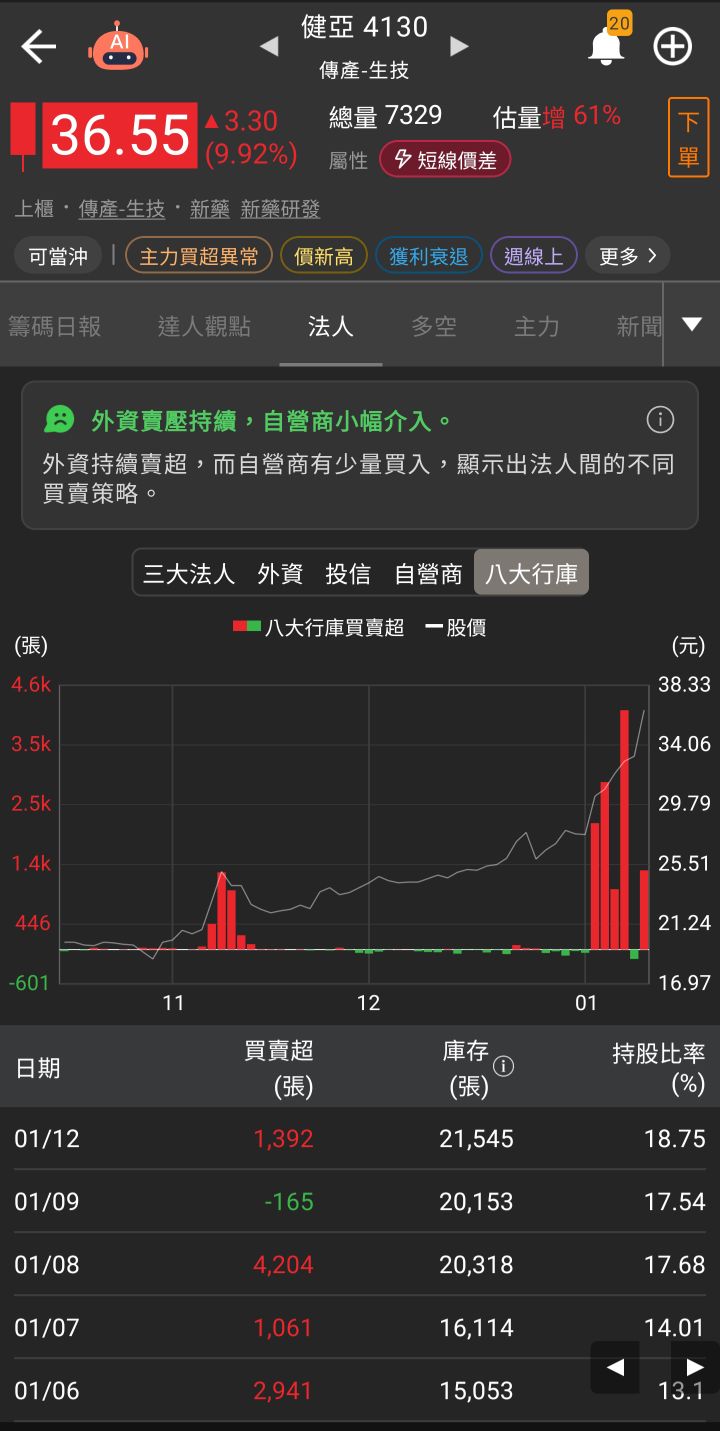The height and width of the screenshot is (1431, 720).
Task: Select the 三大法人 segment
Action: (x=189, y=573)
